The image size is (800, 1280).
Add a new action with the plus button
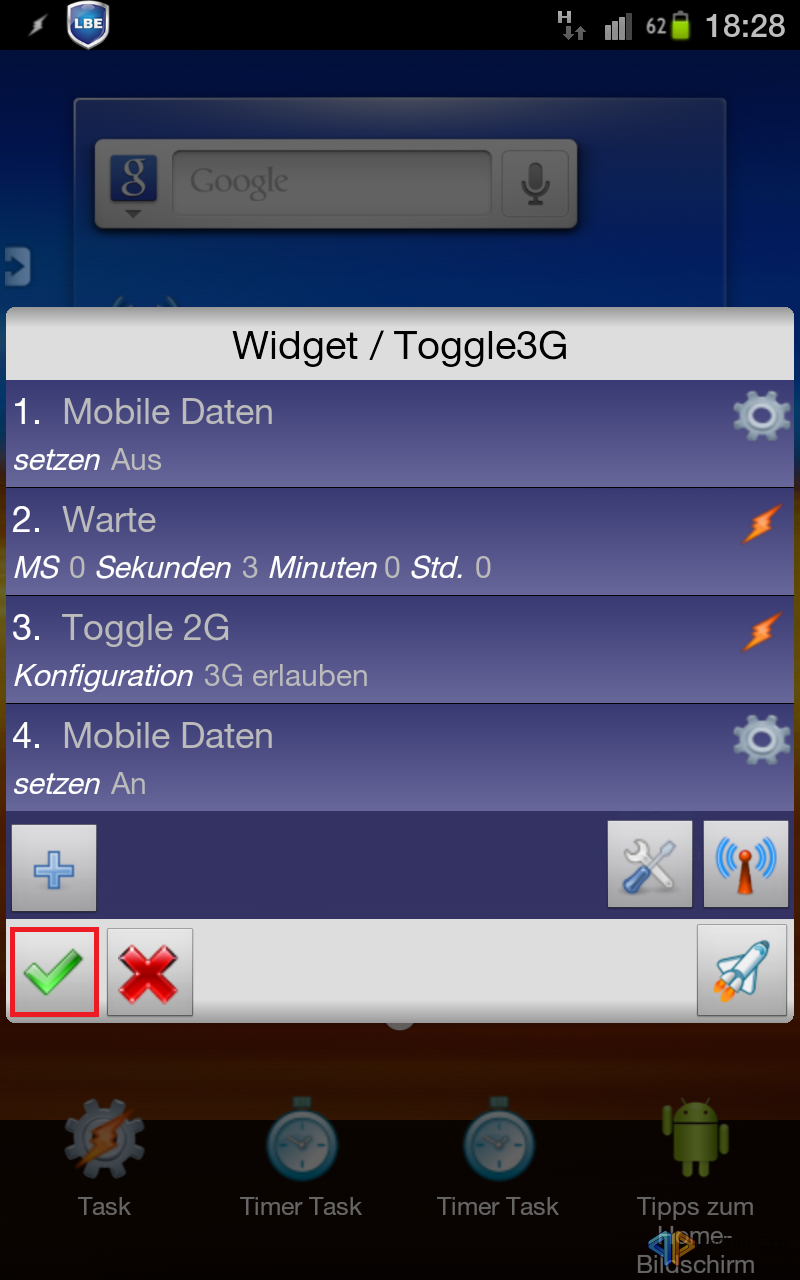pos(54,867)
